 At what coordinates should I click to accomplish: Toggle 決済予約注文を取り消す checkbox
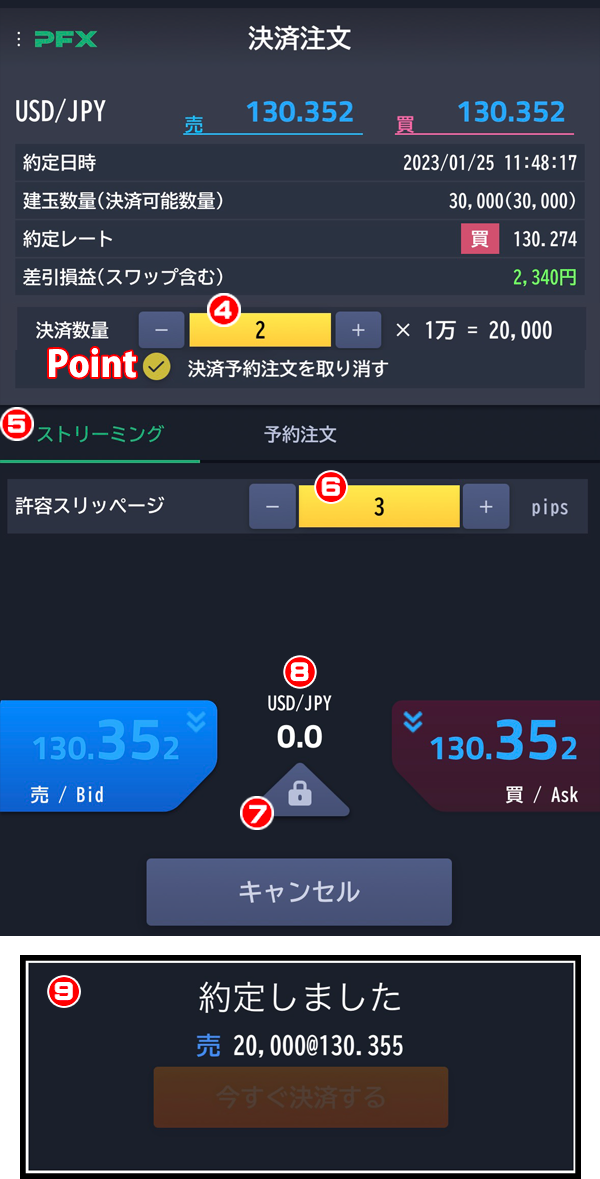coord(155,368)
